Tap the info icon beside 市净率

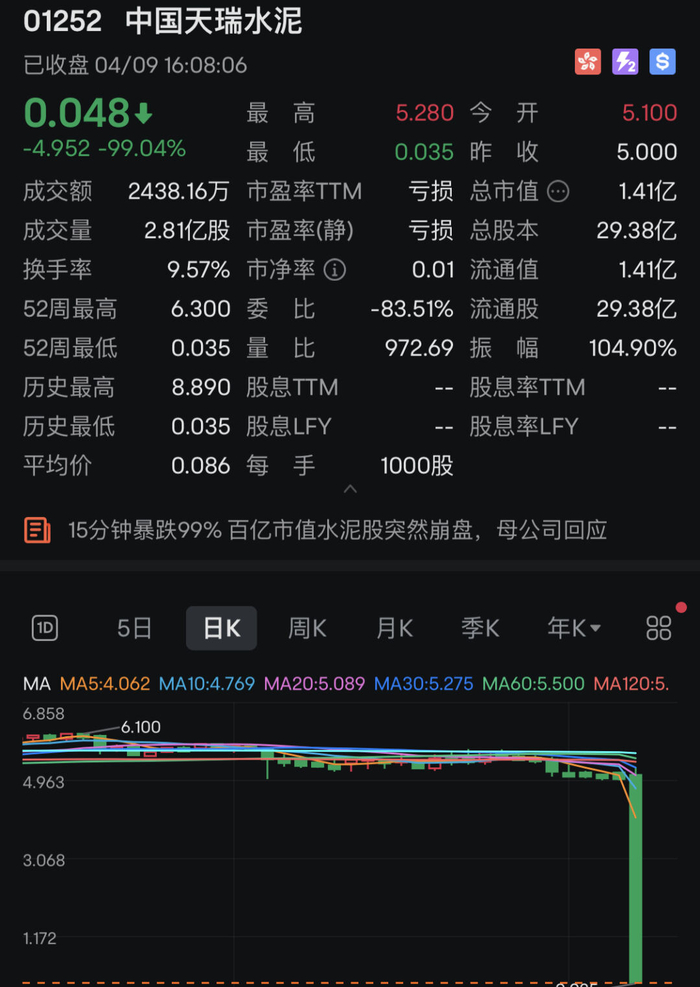point(334,270)
